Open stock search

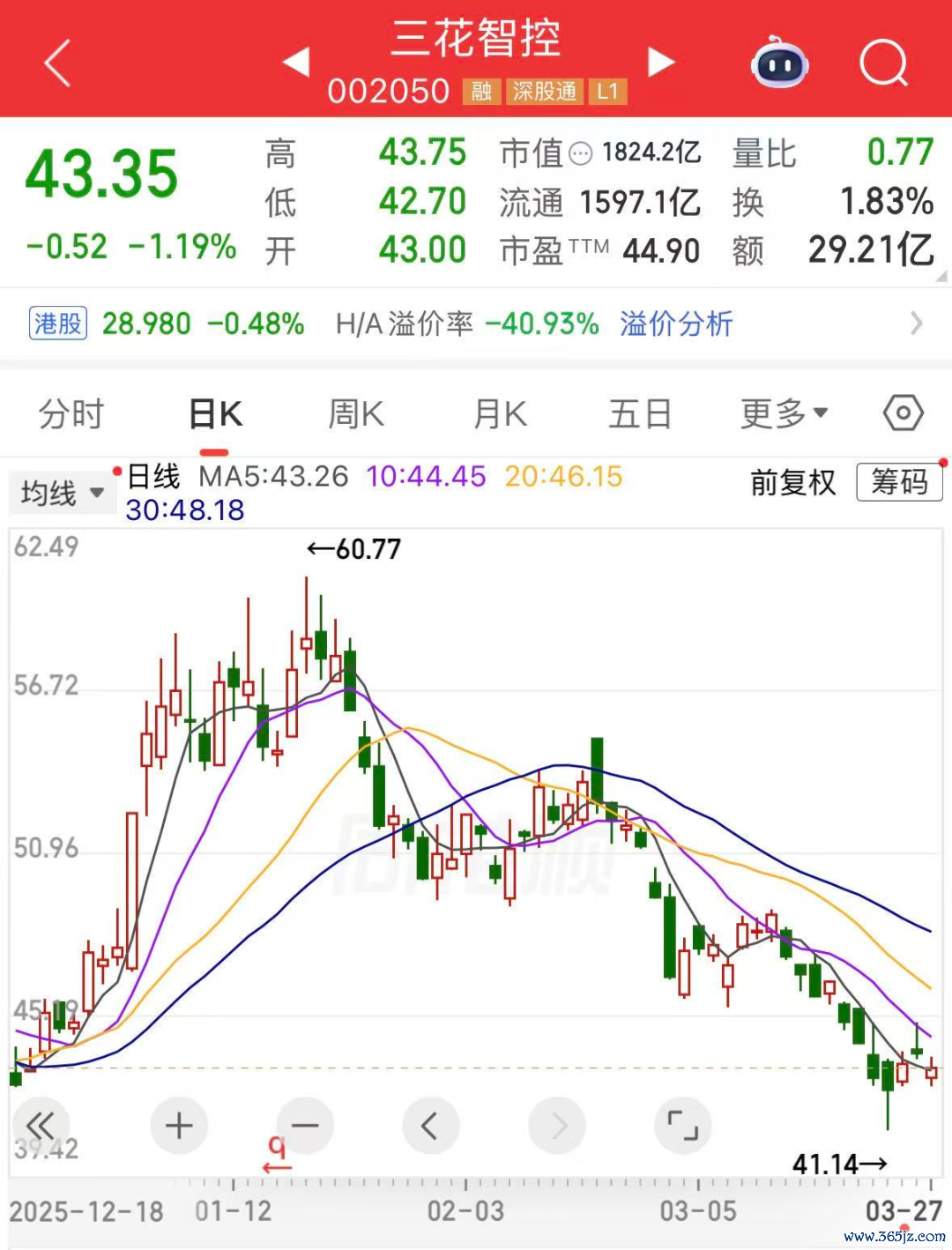(883, 63)
